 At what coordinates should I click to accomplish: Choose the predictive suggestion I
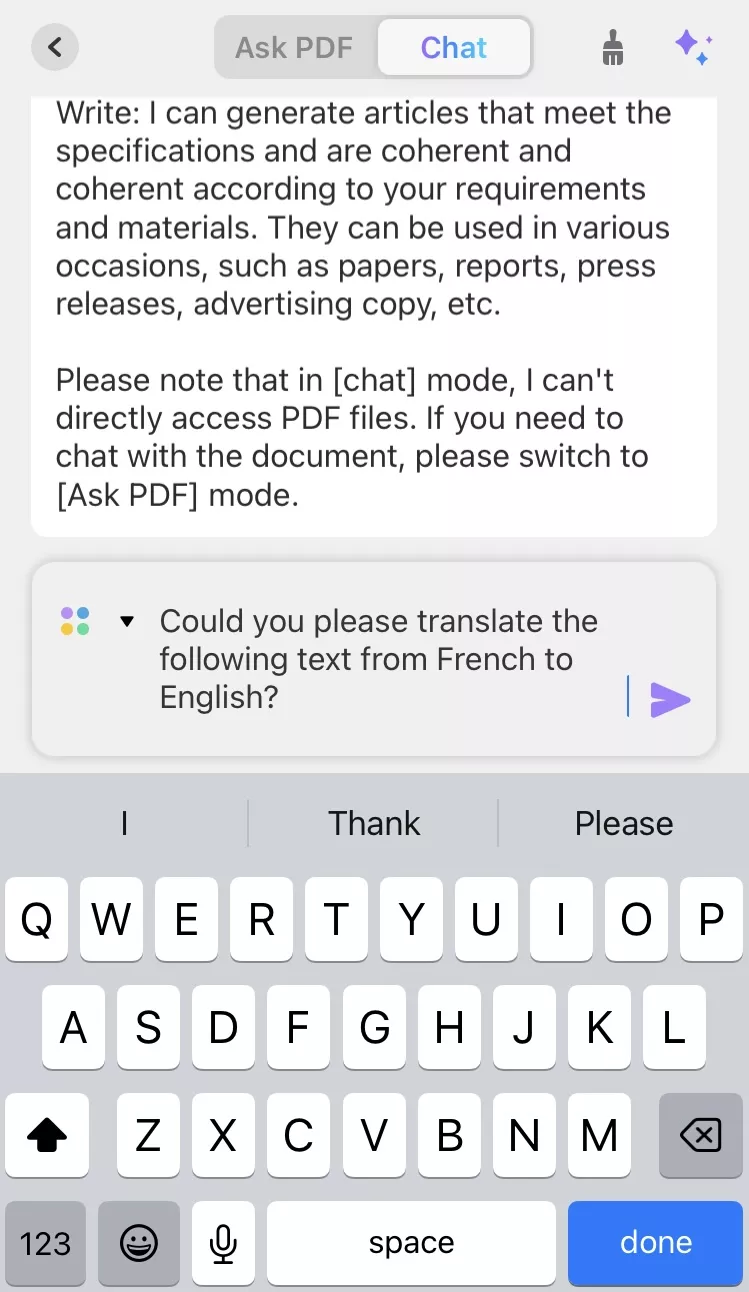click(x=124, y=822)
